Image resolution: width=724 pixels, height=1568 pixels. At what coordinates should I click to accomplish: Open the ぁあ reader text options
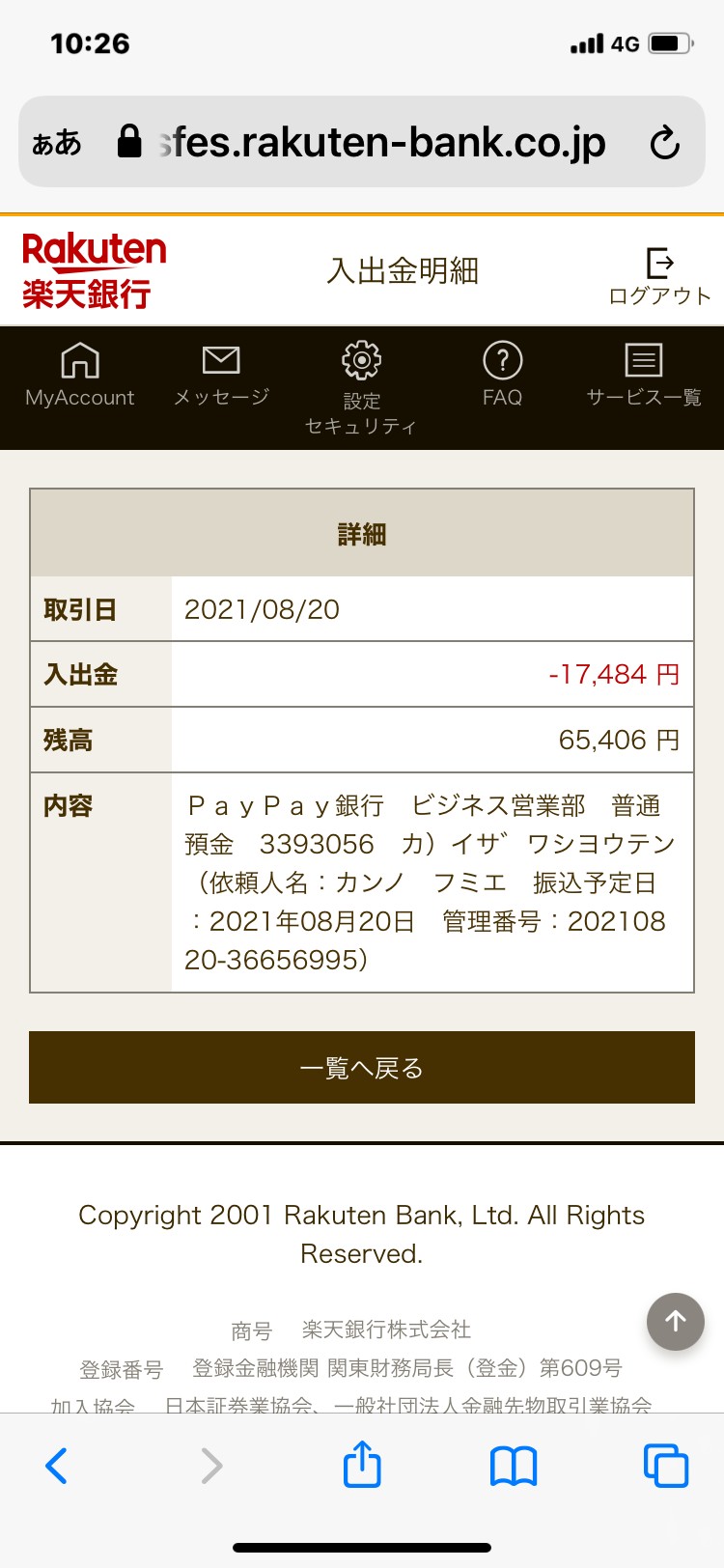[57, 143]
